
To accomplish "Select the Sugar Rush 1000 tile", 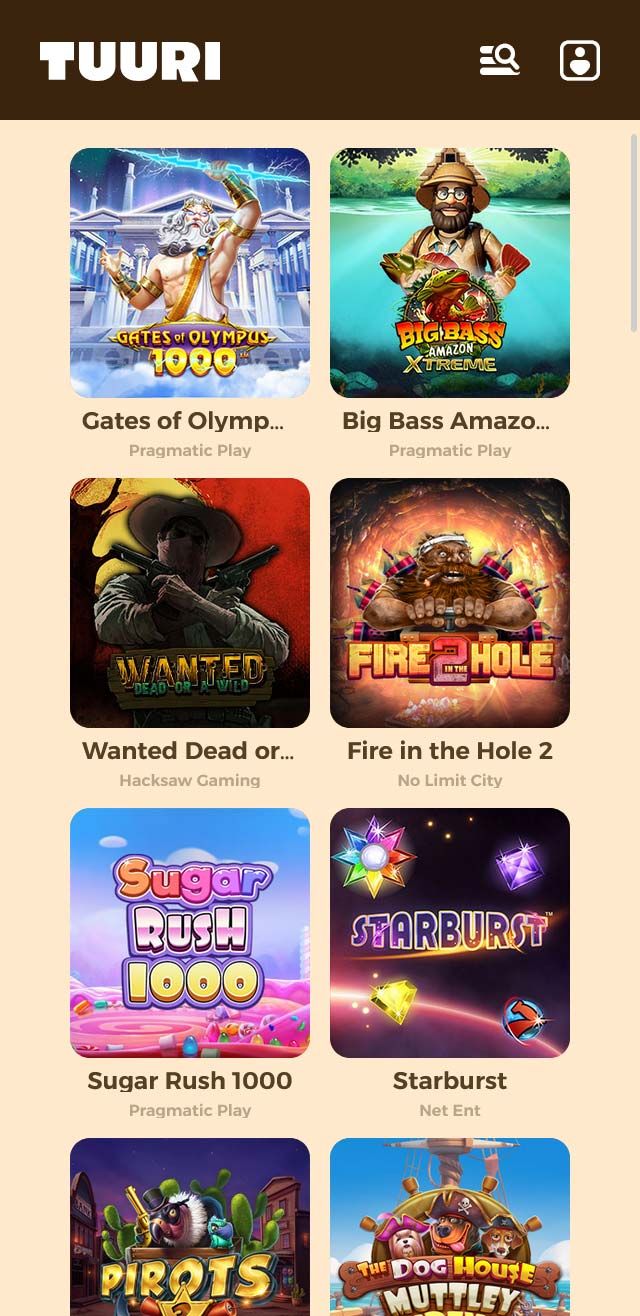I will coord(190,933).
